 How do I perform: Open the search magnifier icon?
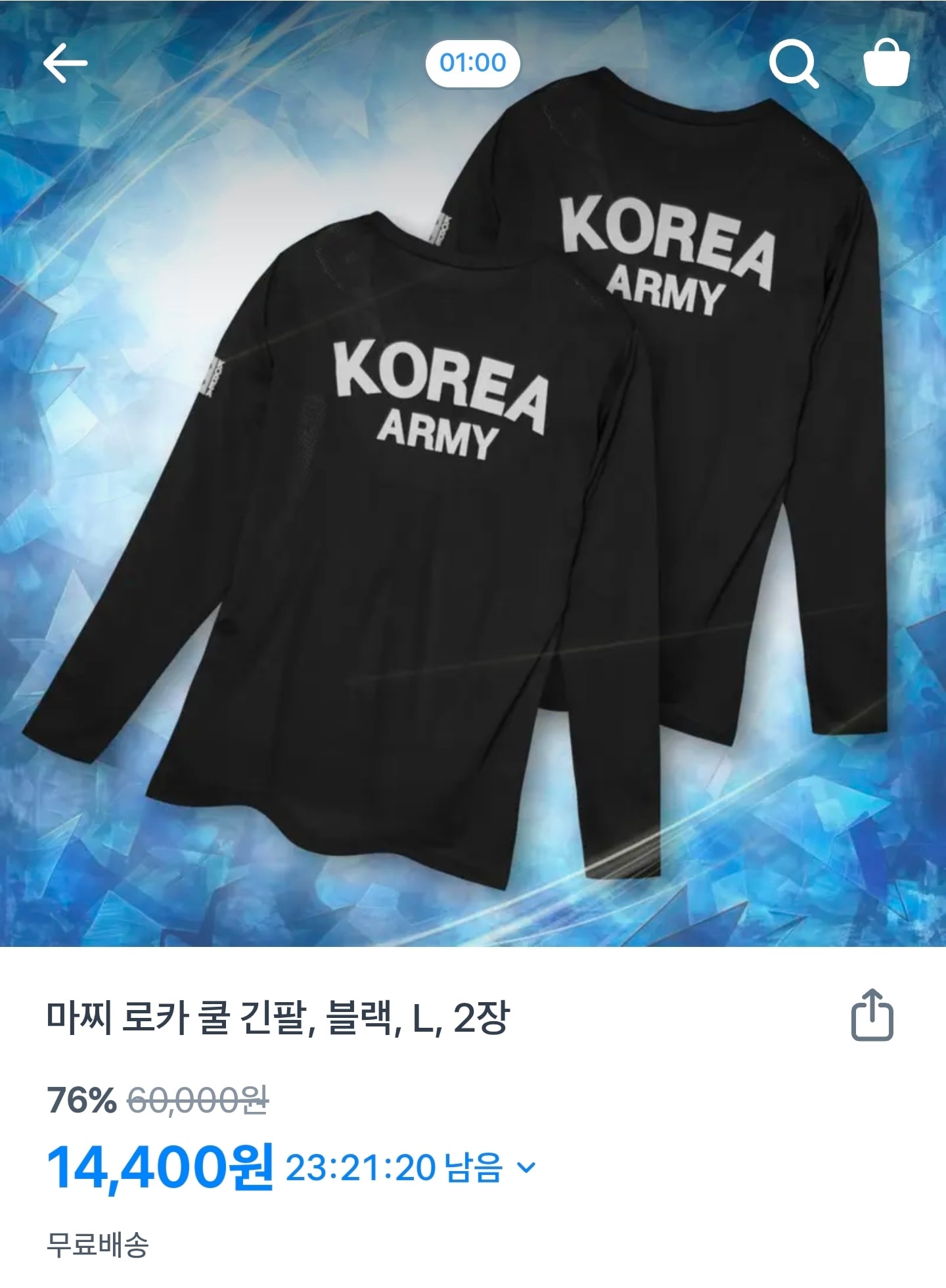pyautogui.click(x=793, y=64)
